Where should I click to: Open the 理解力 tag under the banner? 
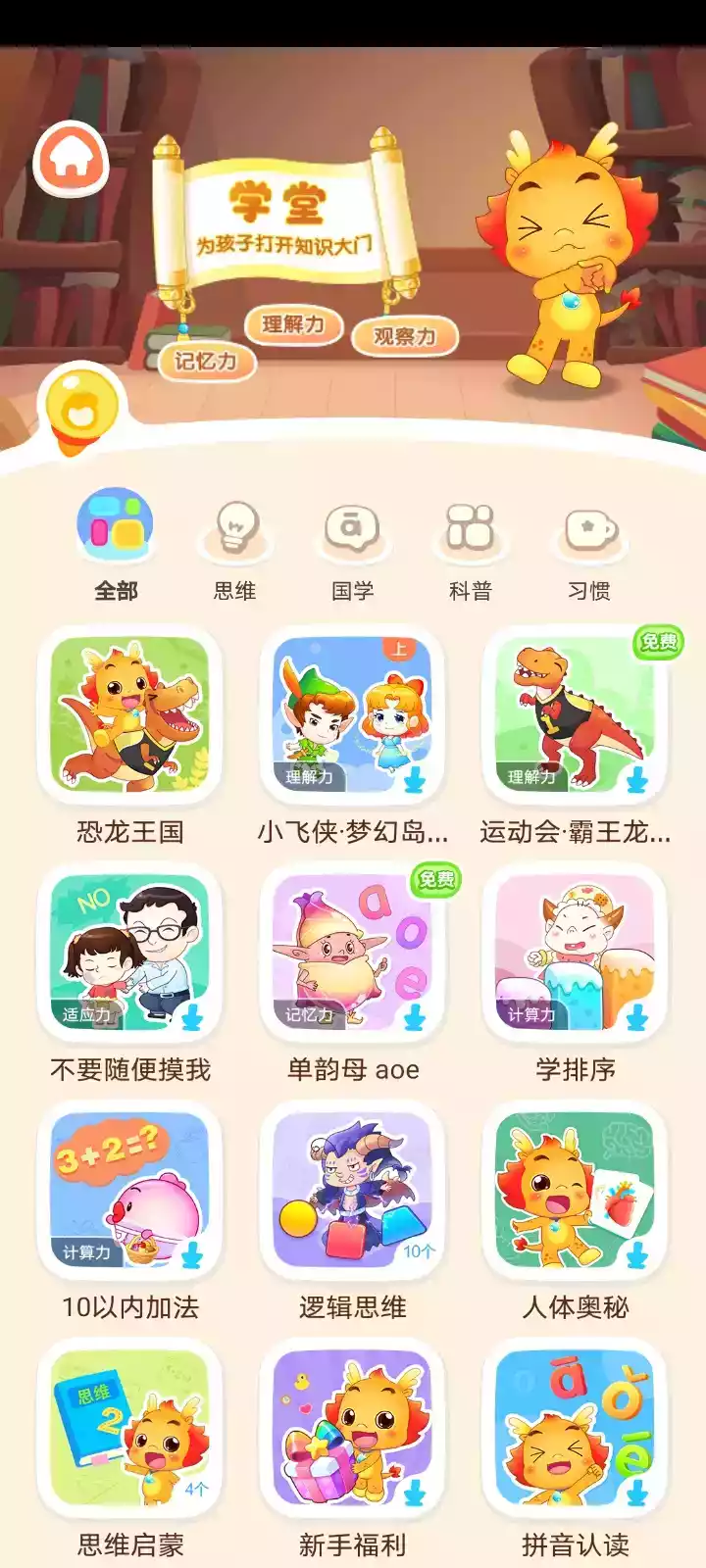(295, 326)
